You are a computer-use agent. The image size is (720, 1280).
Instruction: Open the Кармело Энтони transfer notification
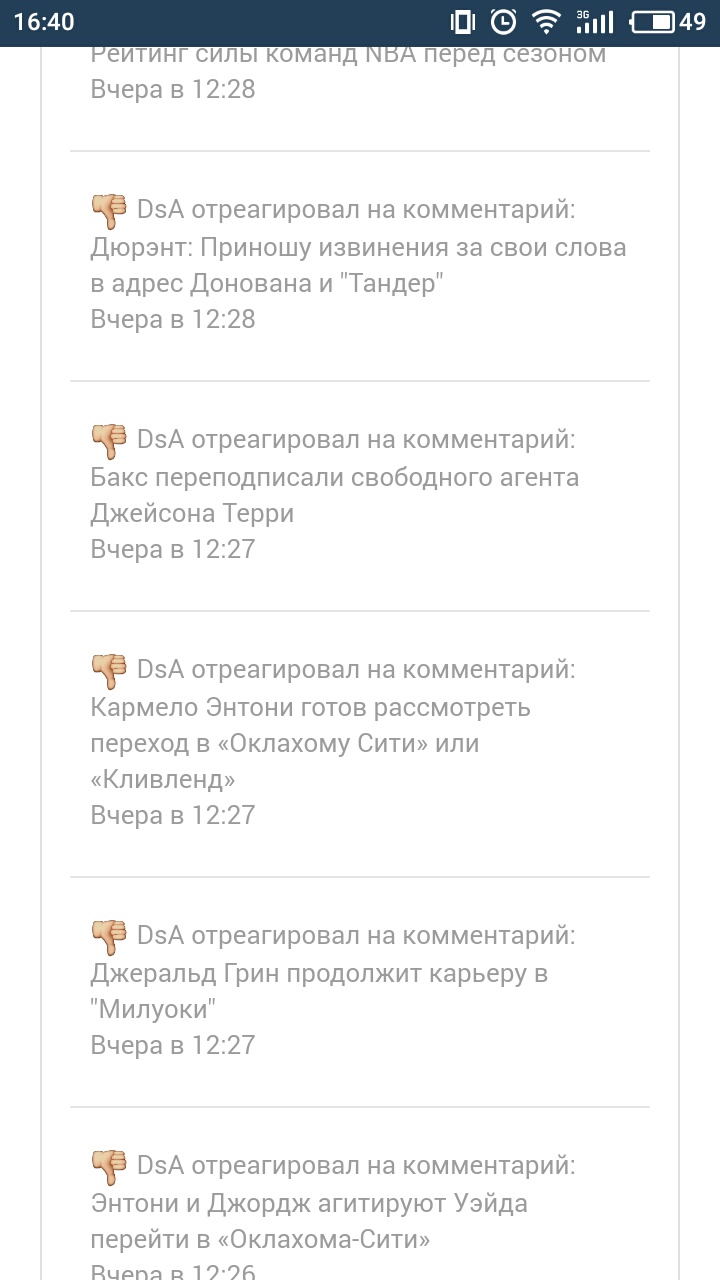[x=359, y=744]
